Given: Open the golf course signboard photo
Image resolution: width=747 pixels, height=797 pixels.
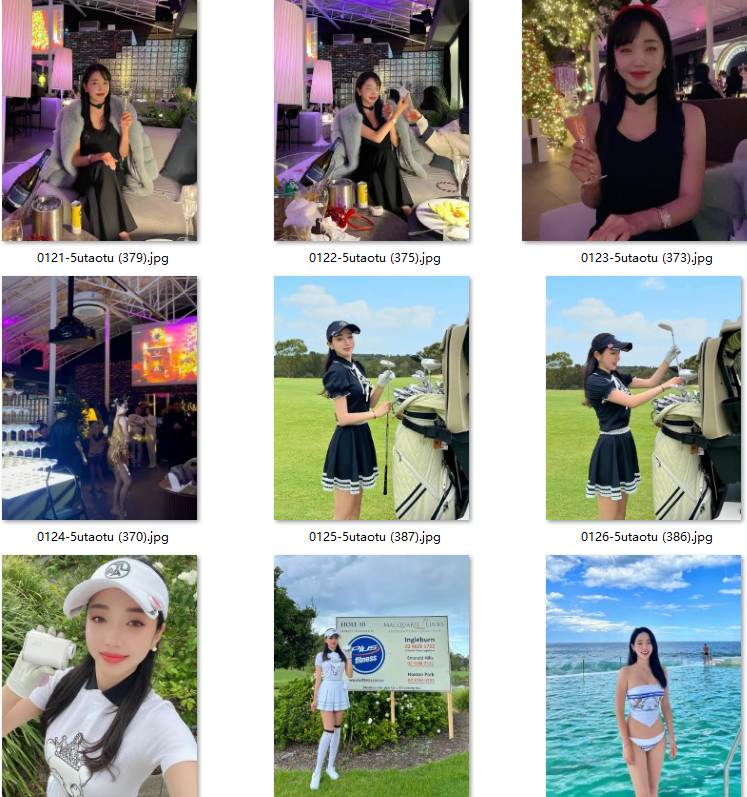Looking at the screenshot, I should (372, 676).
